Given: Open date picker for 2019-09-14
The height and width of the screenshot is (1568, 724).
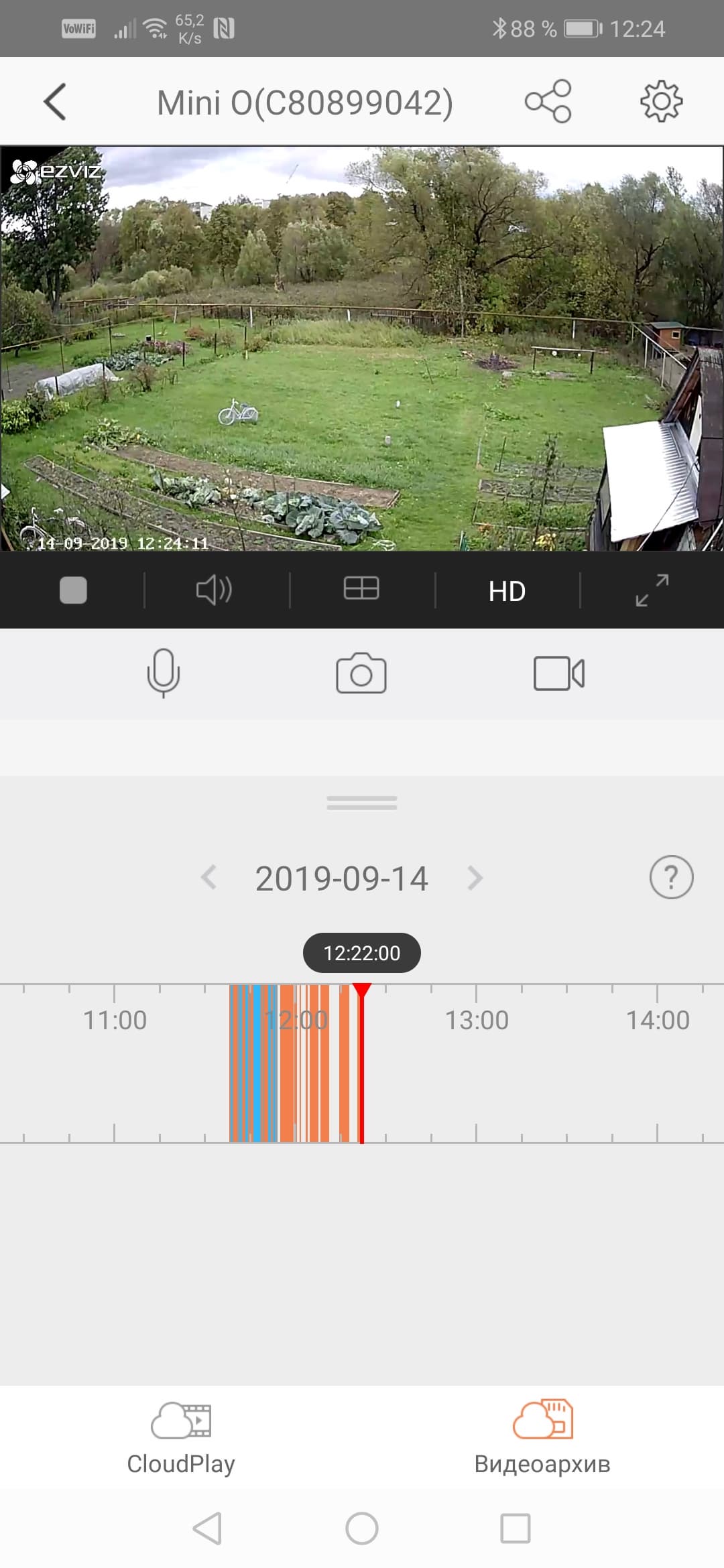Looking at the screenshot, I should [x=341, y=878].
